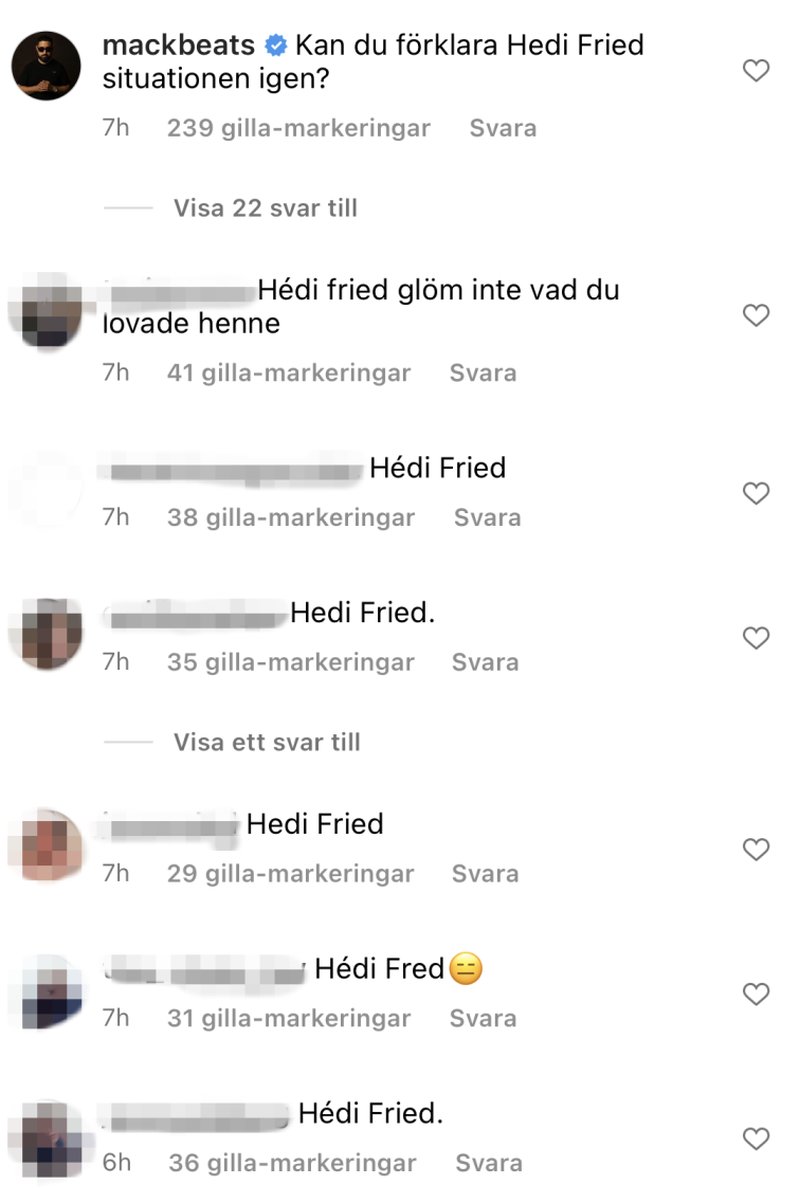Expand 'Visa ett svar till' reply
This screenshot has height=1203, width=800.
tap(266, 742)
